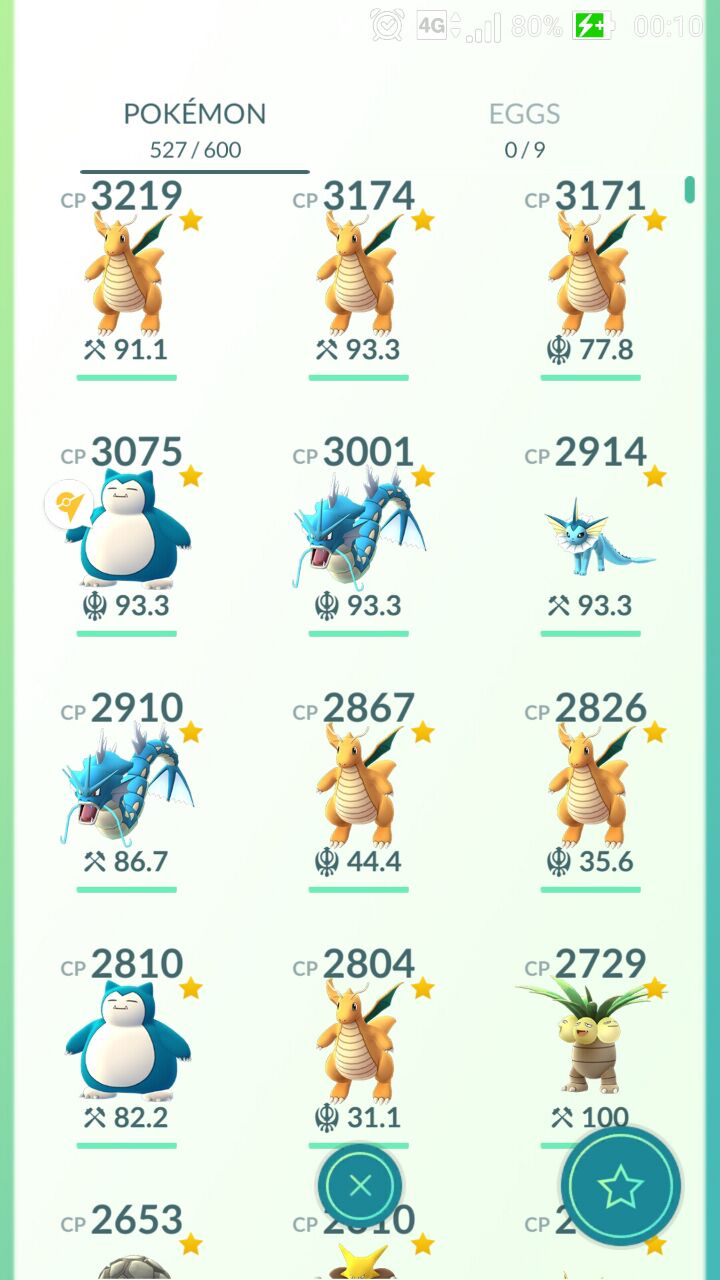
Task: Open the CP 2653 Pokémon
Action: pos(126,1240)
